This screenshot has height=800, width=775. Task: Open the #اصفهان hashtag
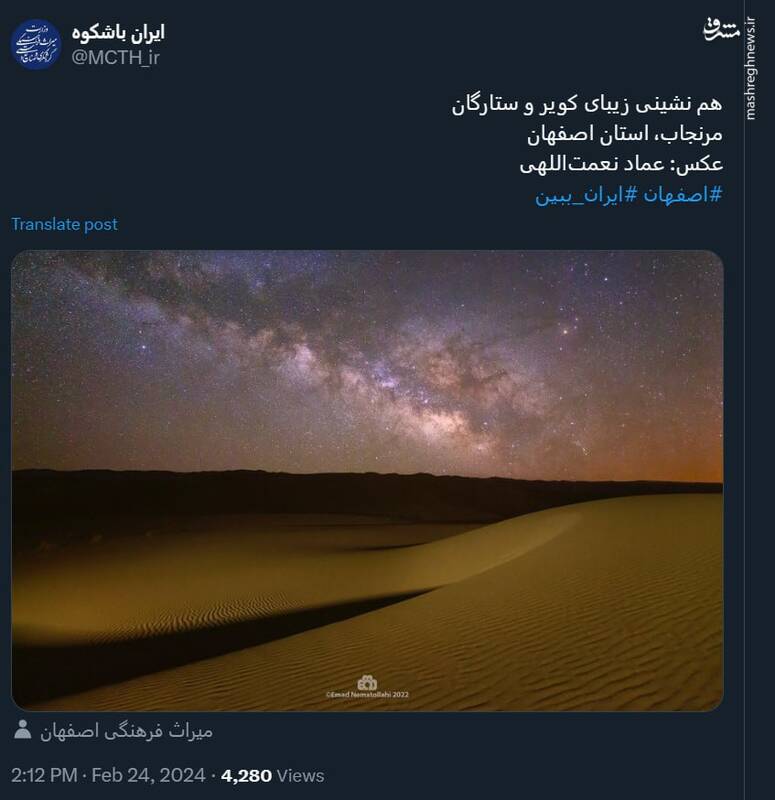[687, 194]
